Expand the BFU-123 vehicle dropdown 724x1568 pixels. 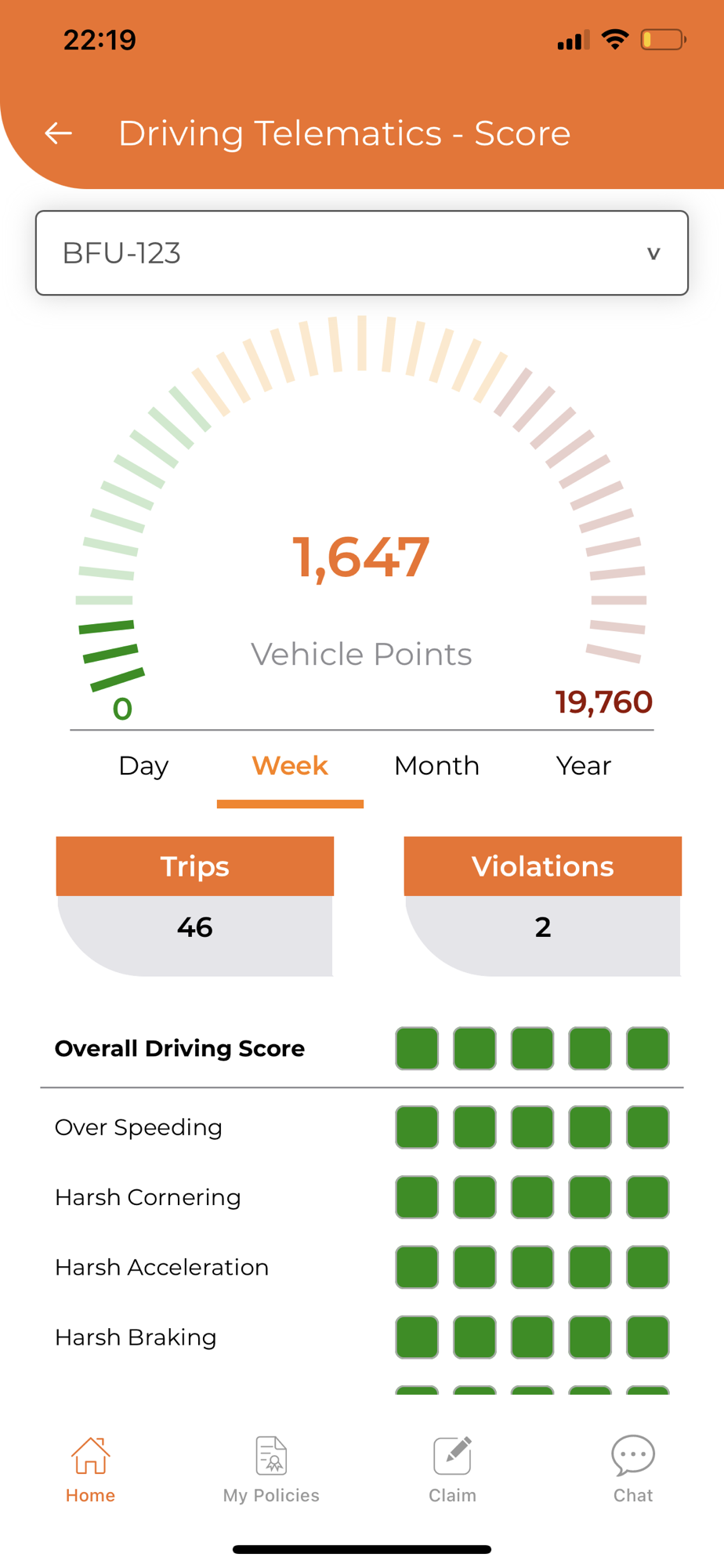click(361, 253)
